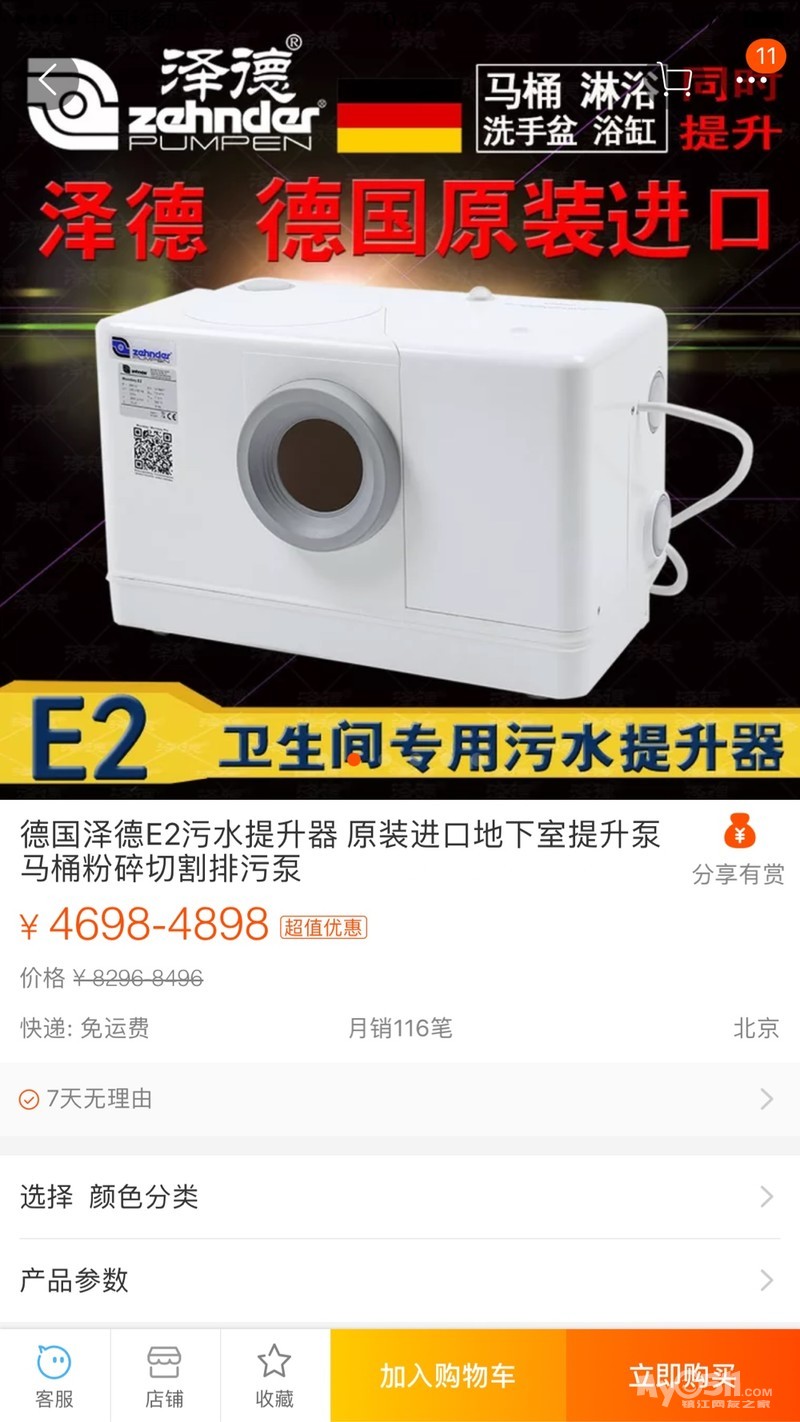Screen dimensions: 800x1422
Task: Visit the 店铺 store page
Action: (x=165, y=1376)
